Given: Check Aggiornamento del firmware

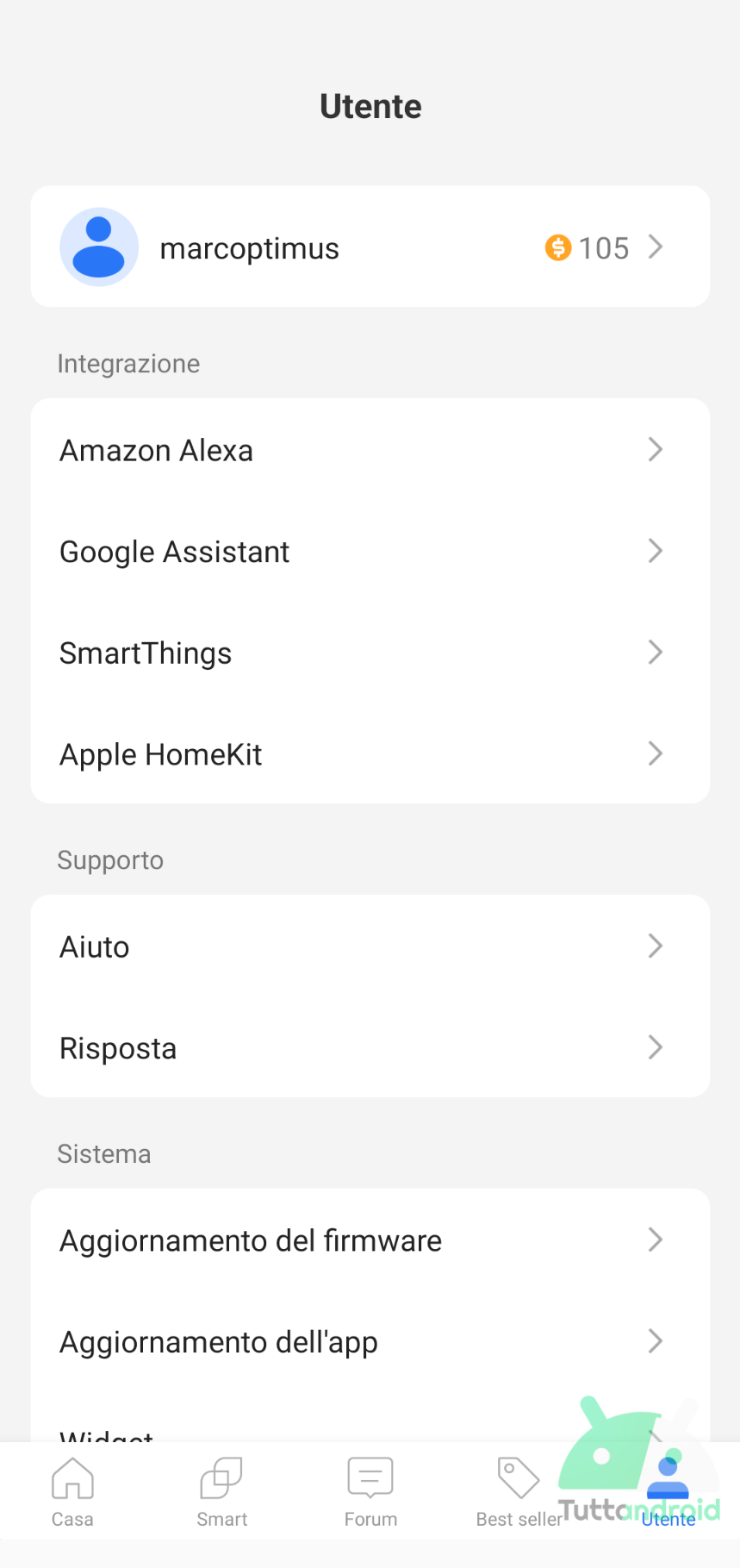Looking at the screenshot, I should coord(370,1240).
